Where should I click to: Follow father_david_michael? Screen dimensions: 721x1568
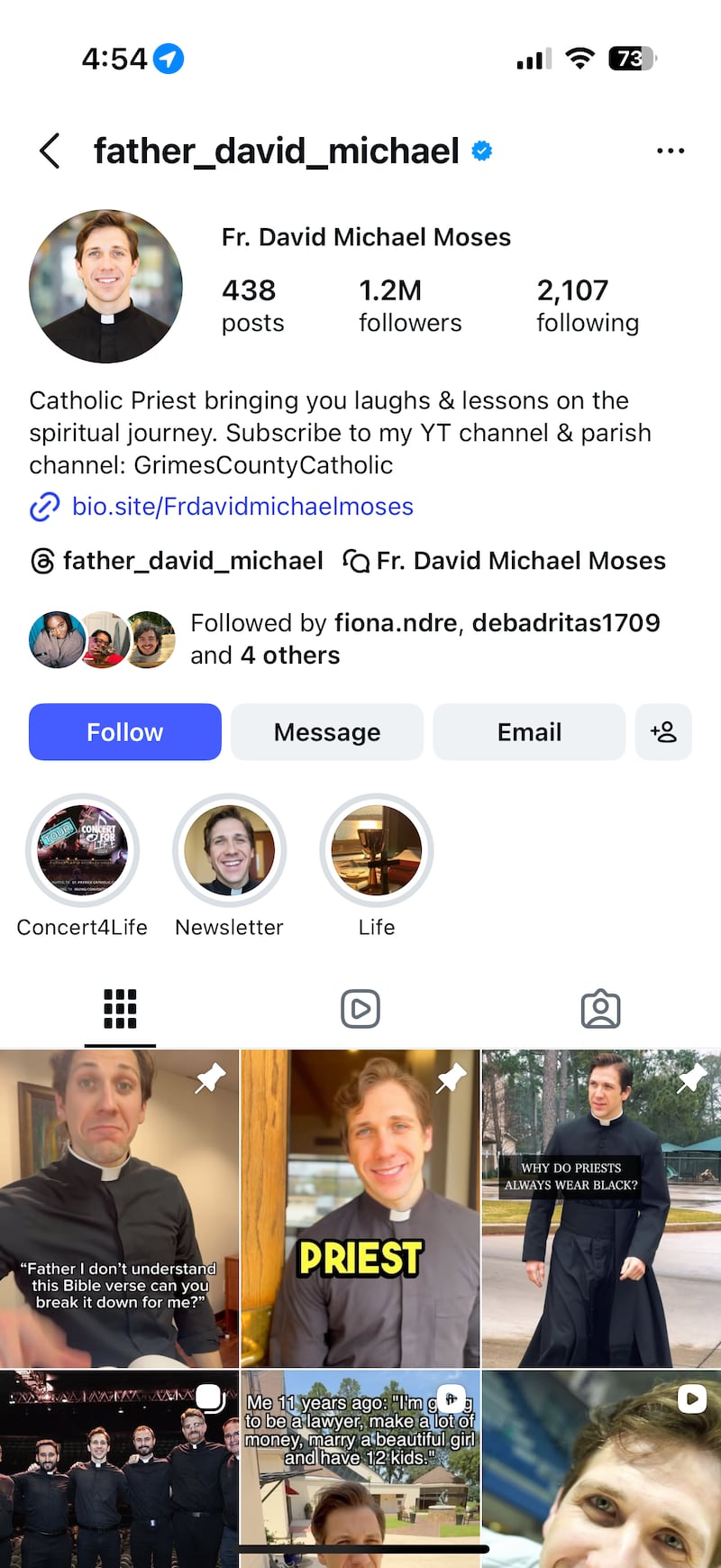125,732
